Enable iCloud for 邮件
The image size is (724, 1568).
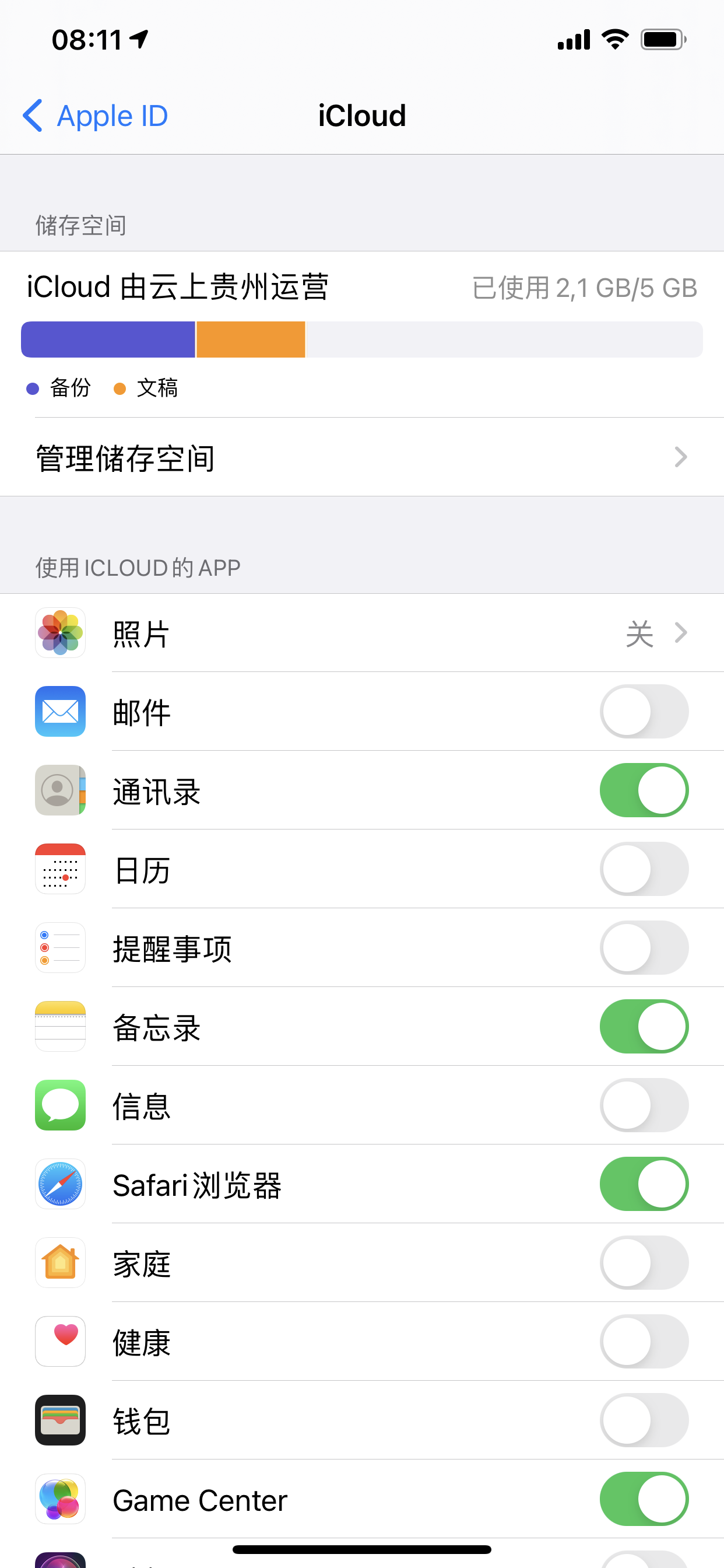tap(644, 712)
